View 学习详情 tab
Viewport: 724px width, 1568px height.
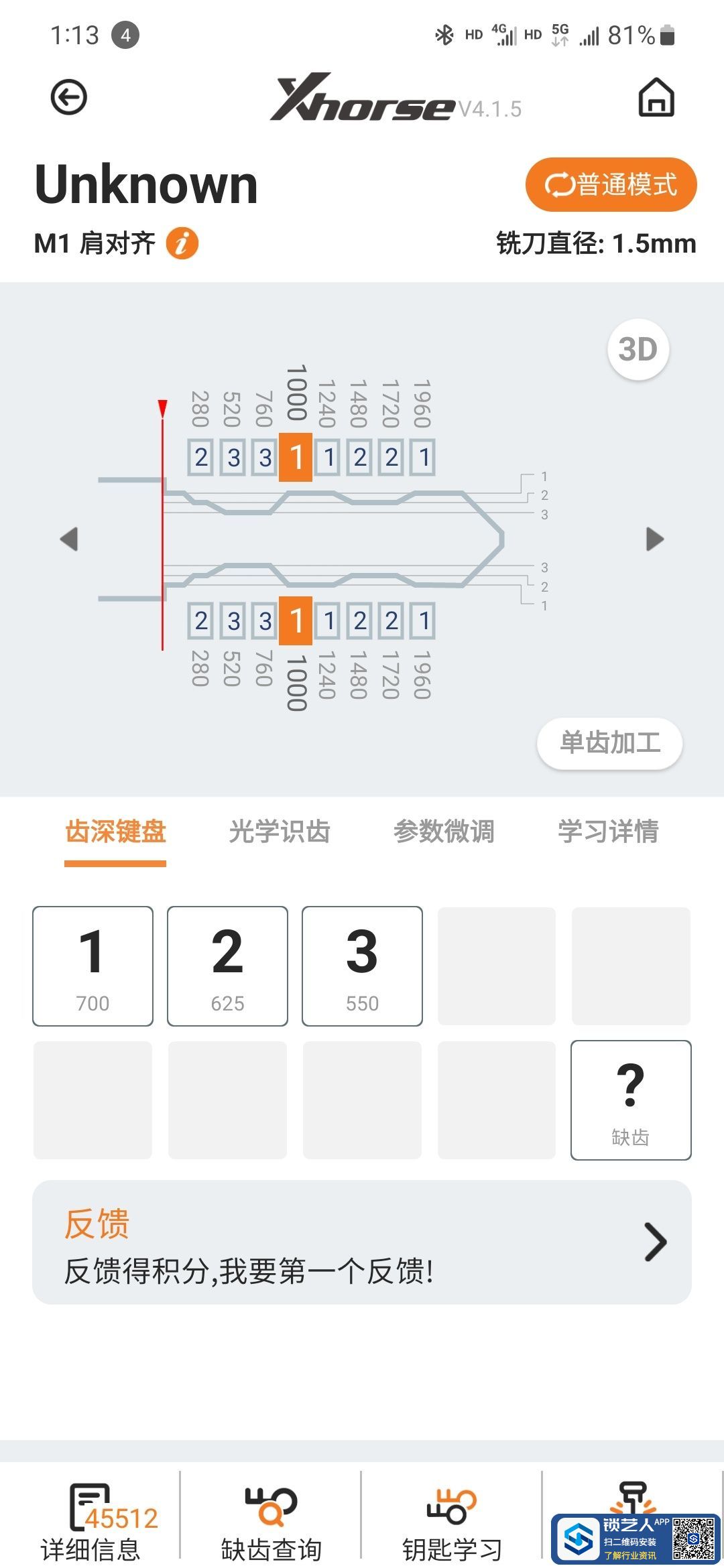(608, 832)
